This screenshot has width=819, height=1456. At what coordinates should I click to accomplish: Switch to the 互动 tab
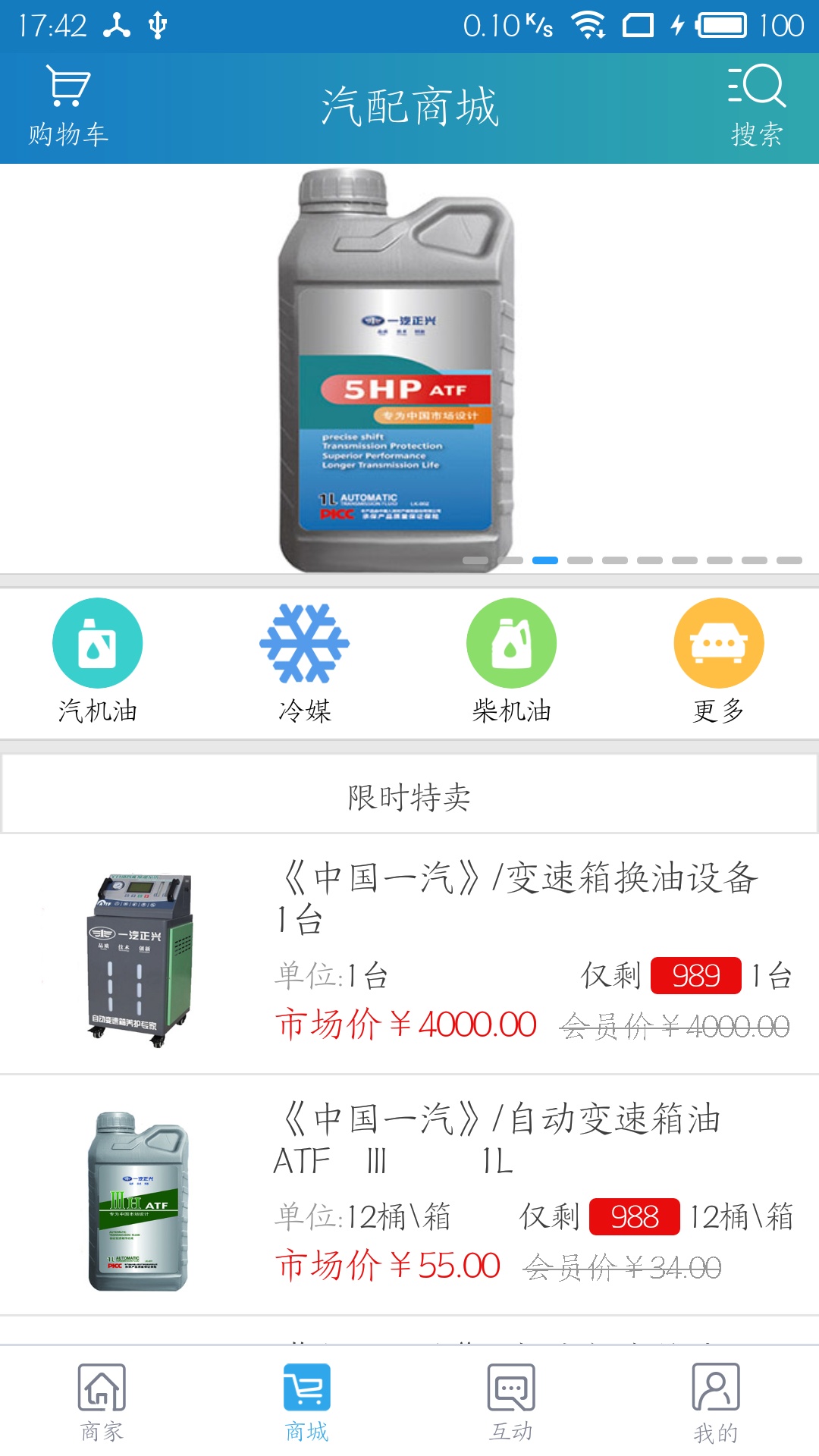(x=511, y=1403)
